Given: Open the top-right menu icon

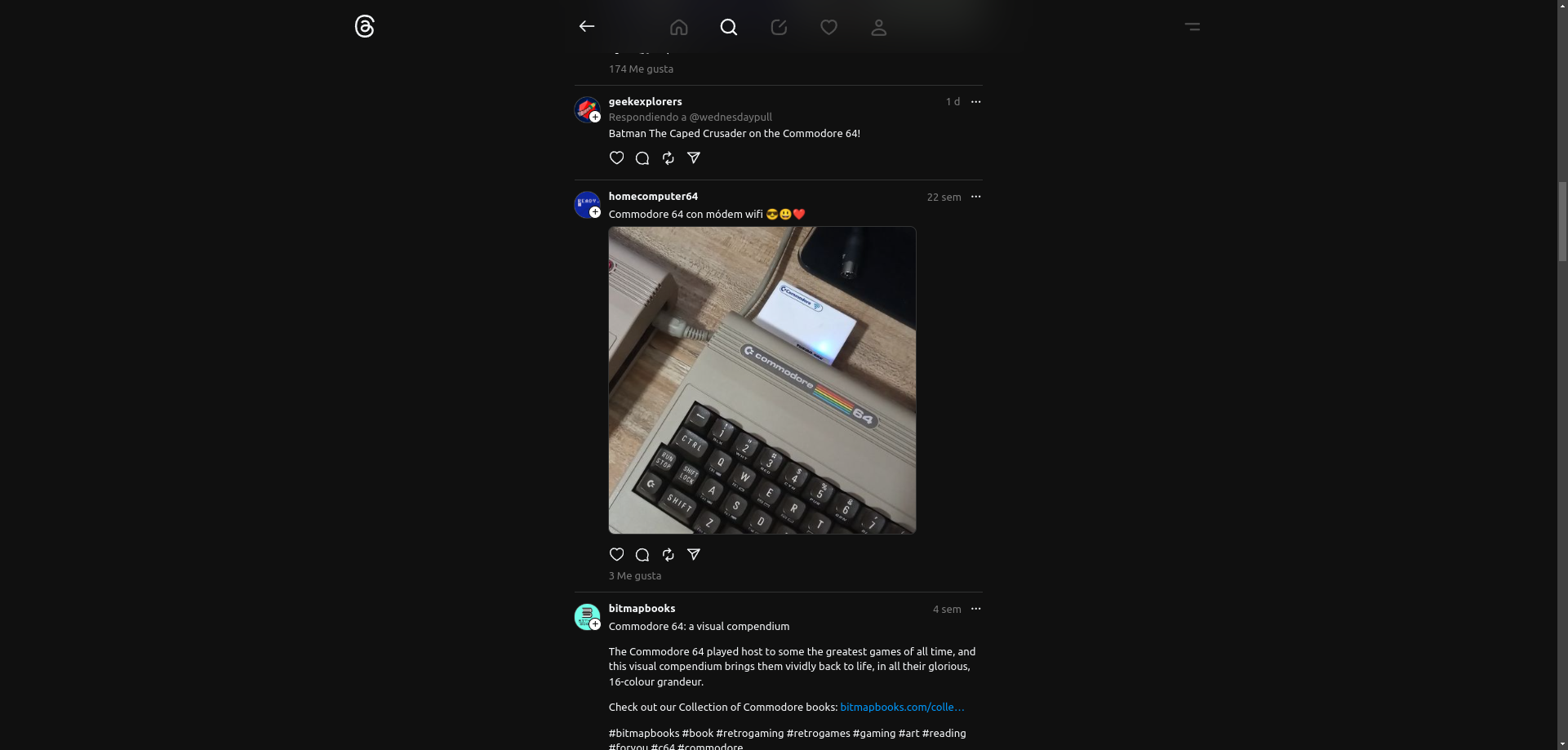Looking at the screenshot, I should pos(1192,27).
